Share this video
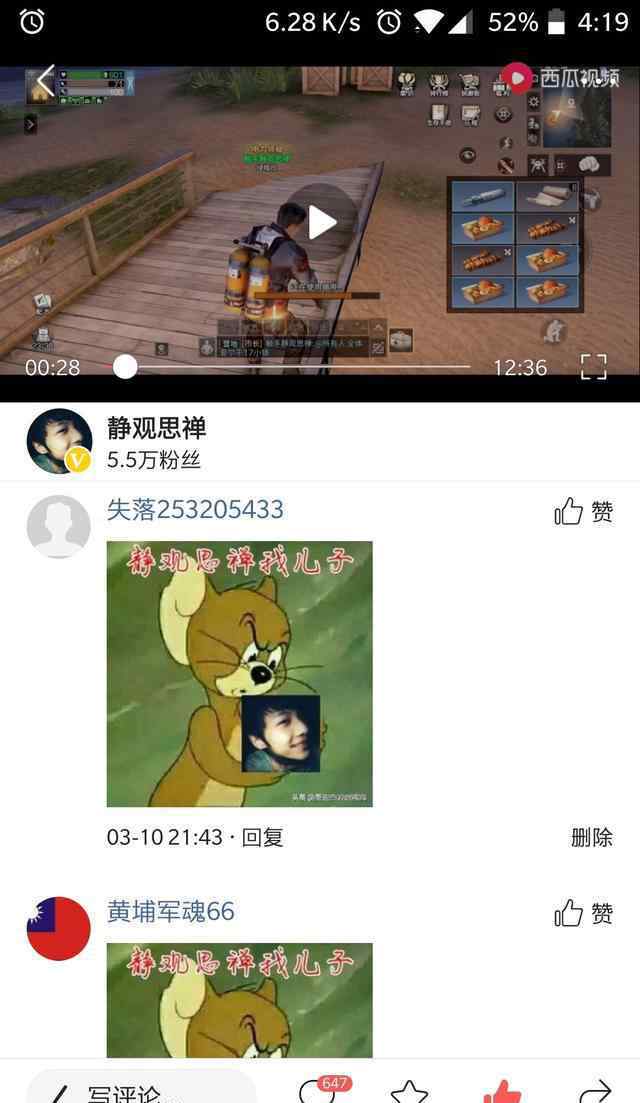 click(x=595, y=1091)
